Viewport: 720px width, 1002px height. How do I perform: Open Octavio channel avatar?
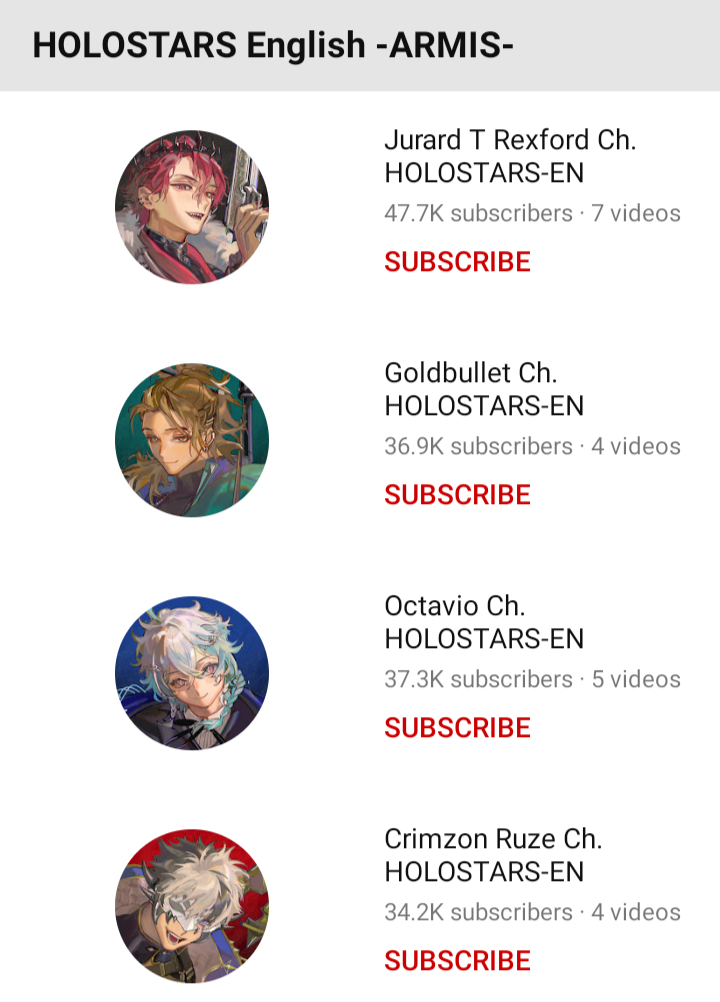click(x=192, y=673)
